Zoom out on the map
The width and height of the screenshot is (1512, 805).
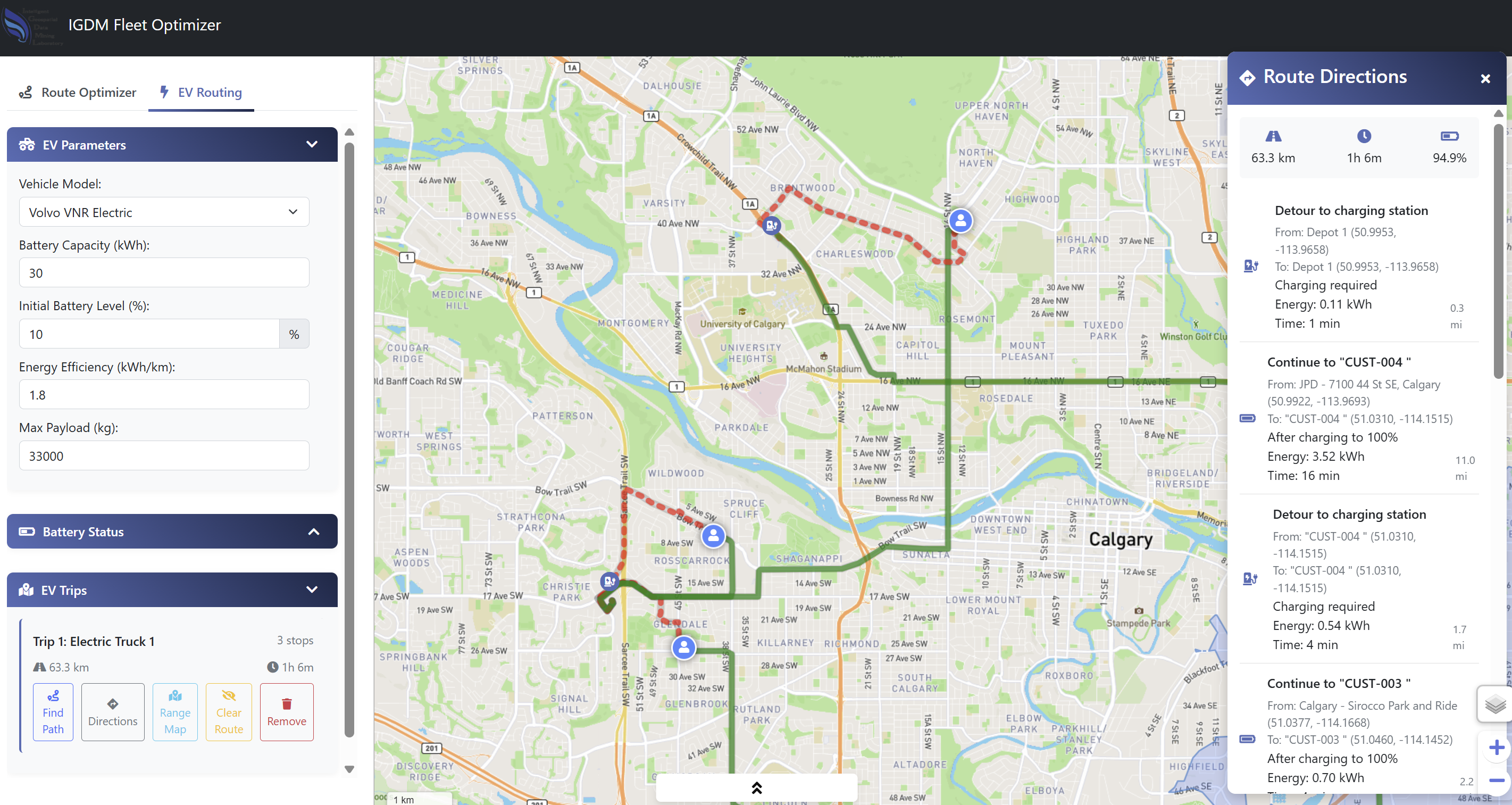[x=1496, y=781]
